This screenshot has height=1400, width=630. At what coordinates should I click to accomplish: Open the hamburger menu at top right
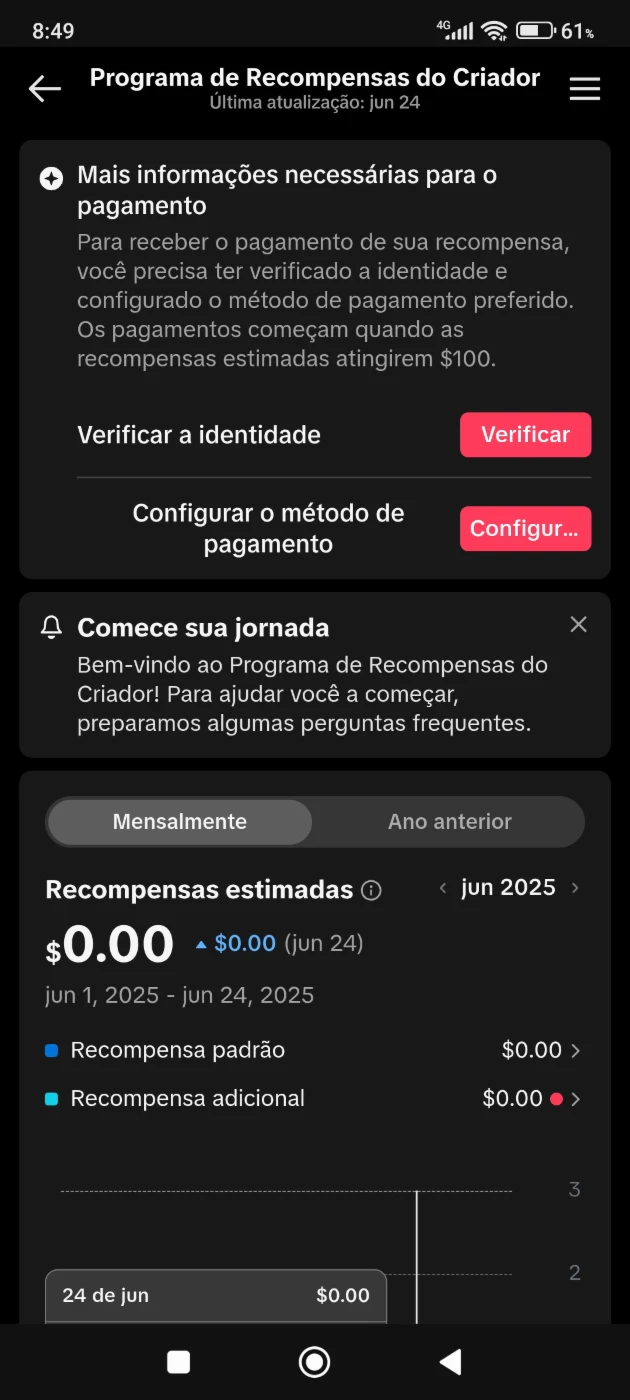tap(584, 89)
